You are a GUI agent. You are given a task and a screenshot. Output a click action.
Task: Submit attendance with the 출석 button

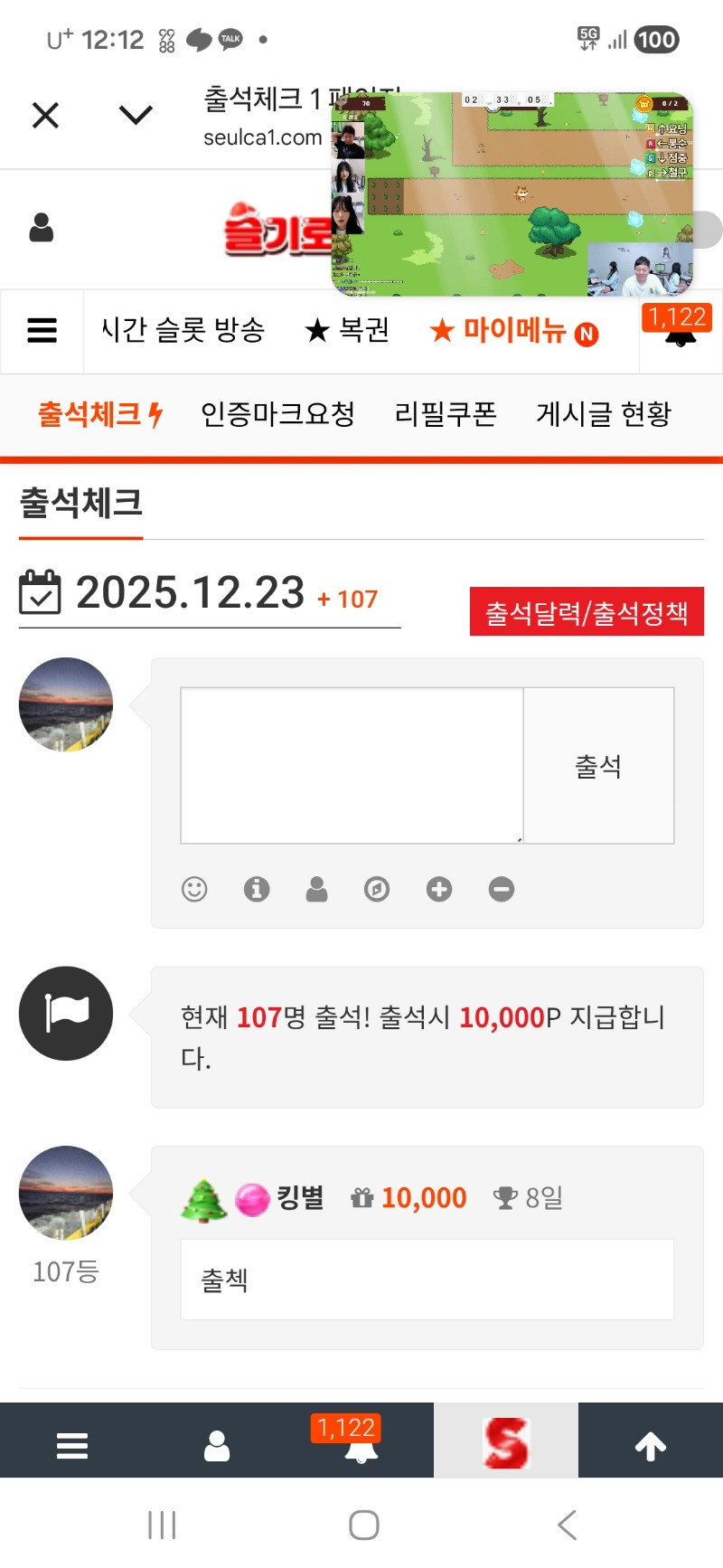click(598, 766)
